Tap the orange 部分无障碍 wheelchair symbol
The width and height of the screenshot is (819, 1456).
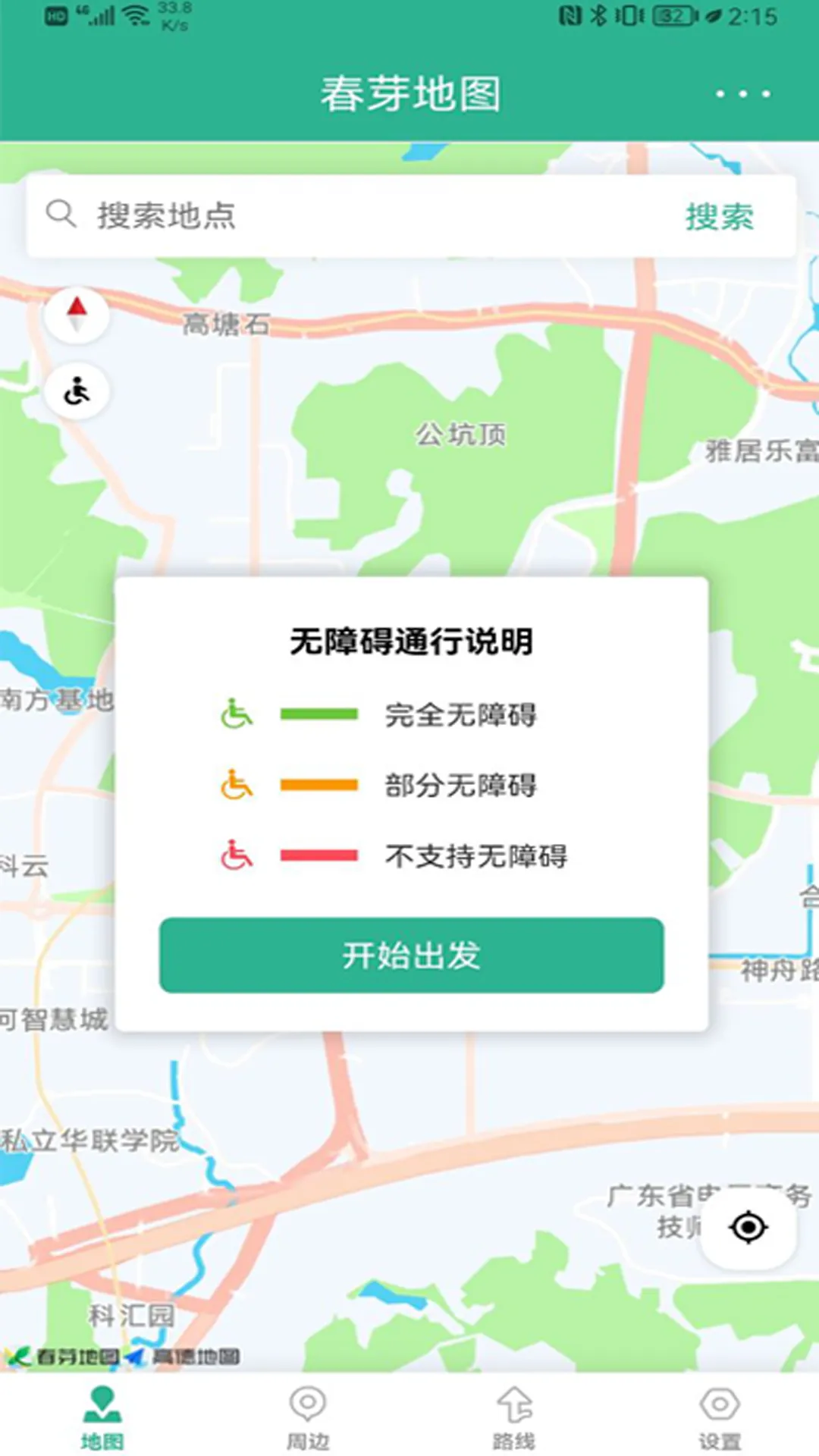[236, 785]
